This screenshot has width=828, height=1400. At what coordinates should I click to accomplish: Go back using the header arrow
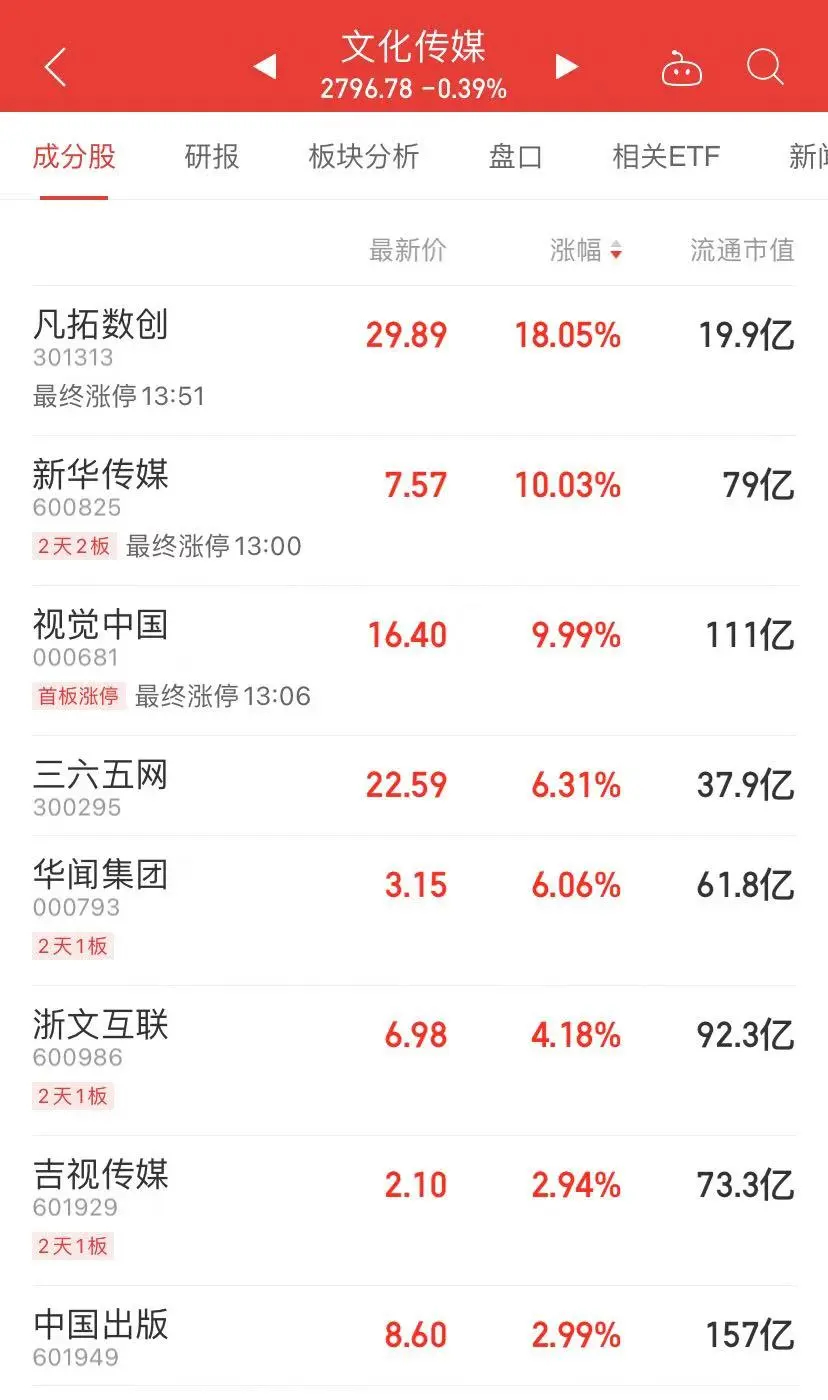(x=55, y=68)
